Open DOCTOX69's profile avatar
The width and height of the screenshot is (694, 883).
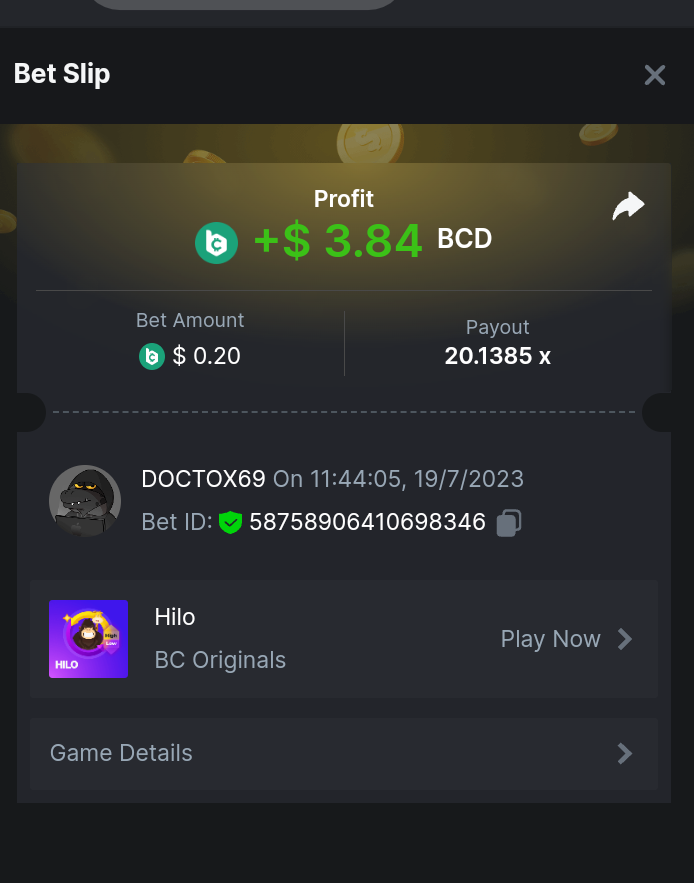click(85, 501)
